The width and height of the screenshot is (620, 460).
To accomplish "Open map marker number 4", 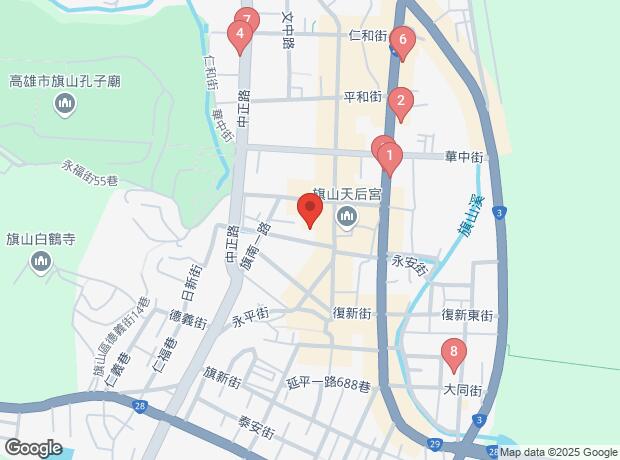I will click(238, 33).
